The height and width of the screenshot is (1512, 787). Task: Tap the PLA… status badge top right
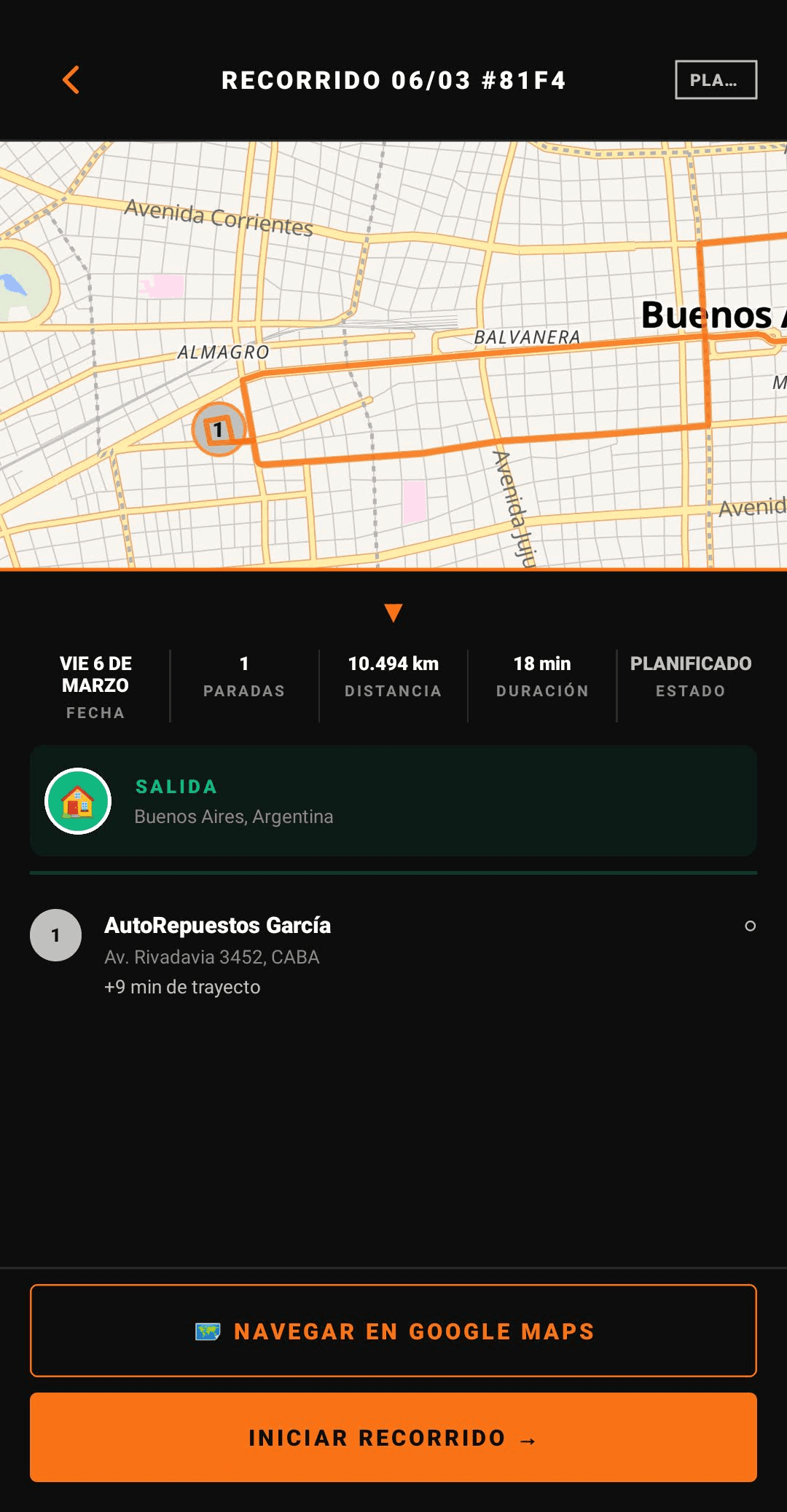click(x=717, y=81)
